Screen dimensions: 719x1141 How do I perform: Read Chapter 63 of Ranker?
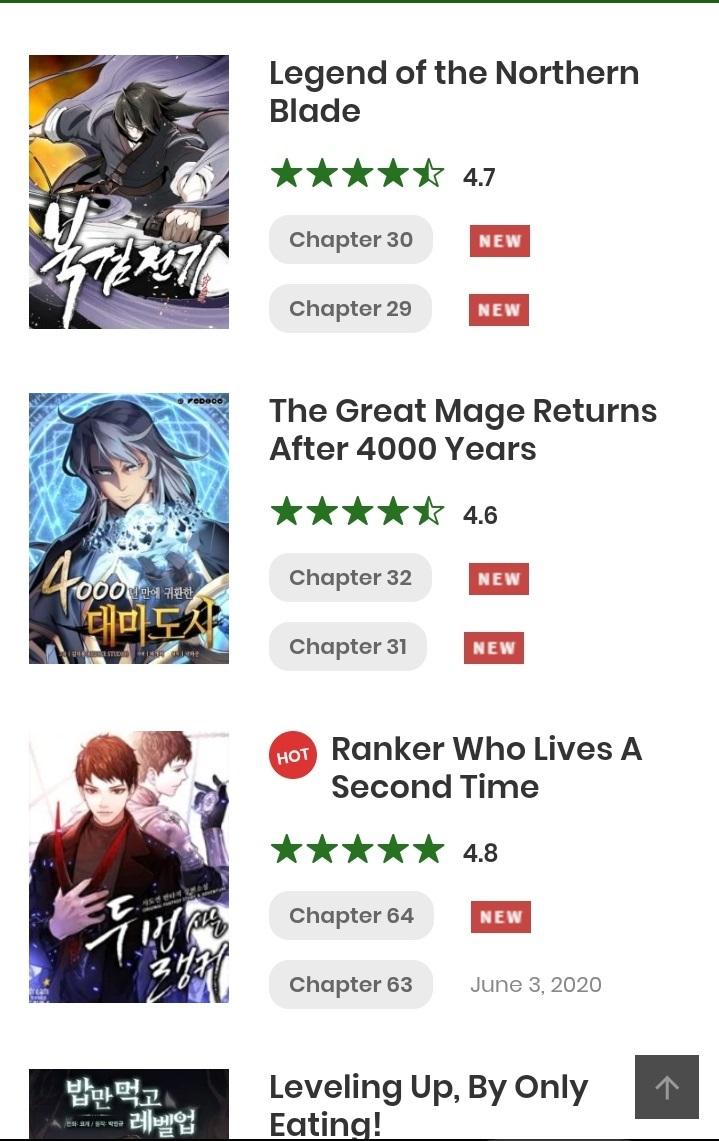(x=351, y=985)
